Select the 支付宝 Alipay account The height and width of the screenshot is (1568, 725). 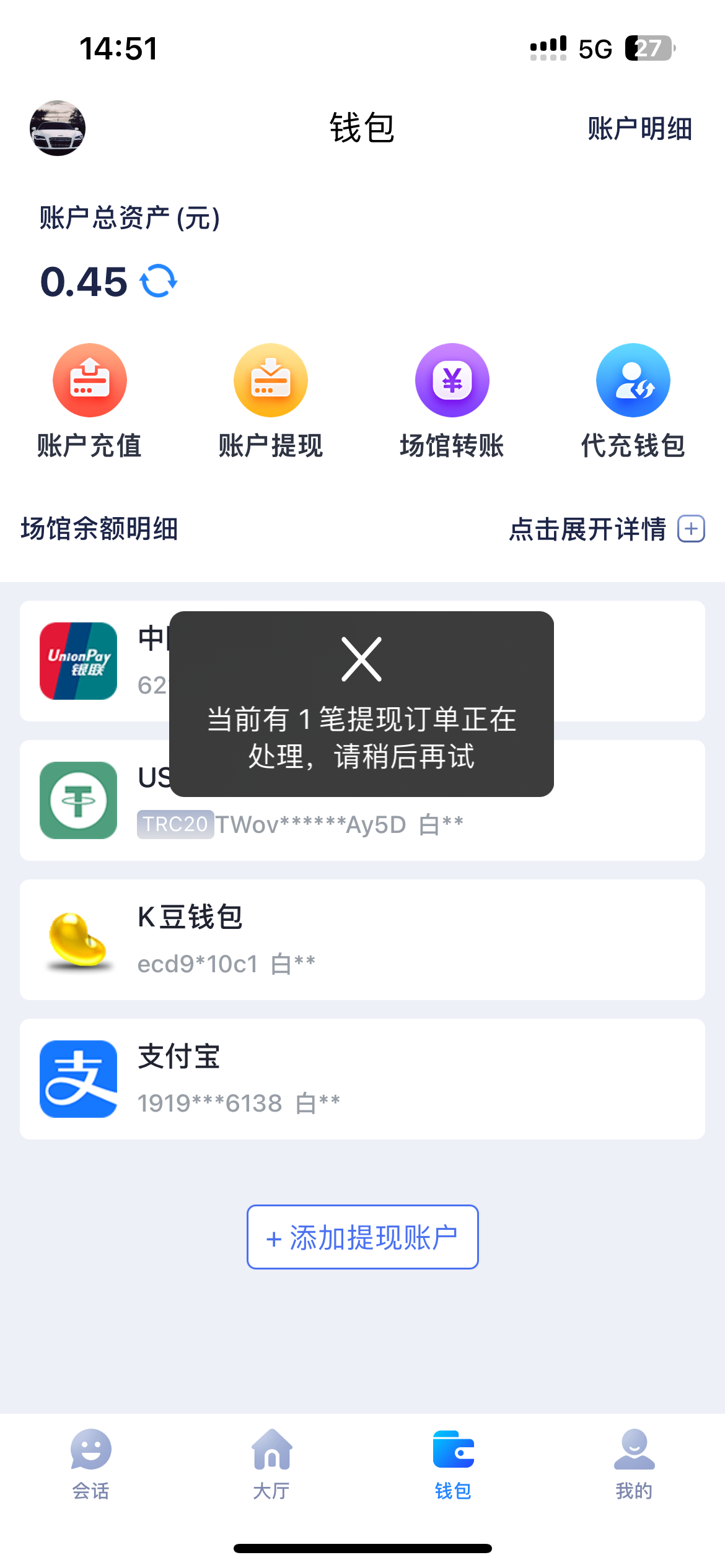click(362, 1079)
